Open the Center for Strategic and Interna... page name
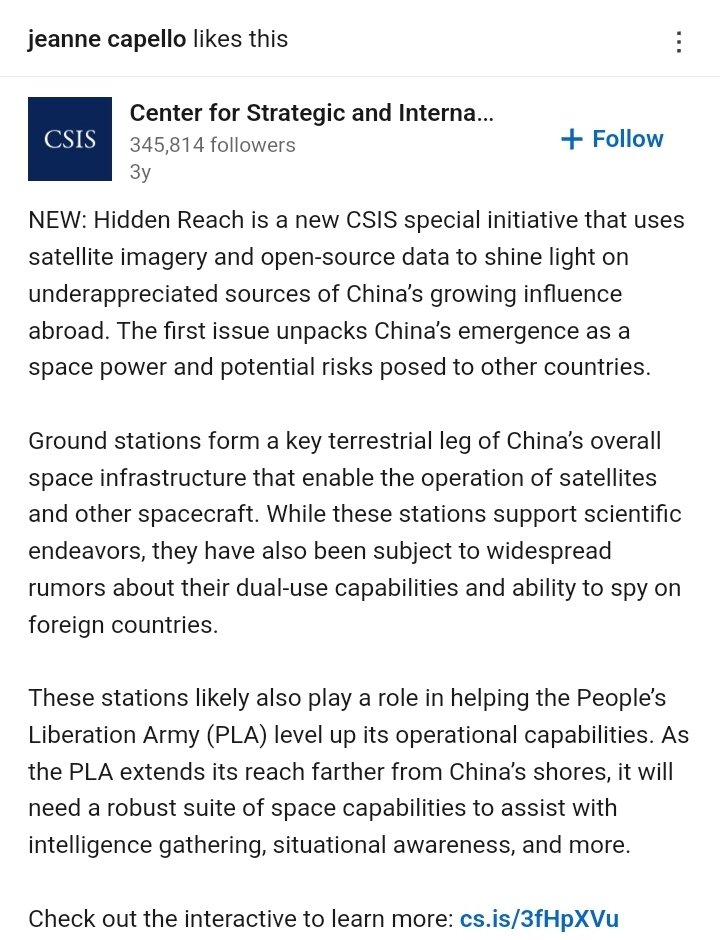720x940 pixels. pos(311,113)
